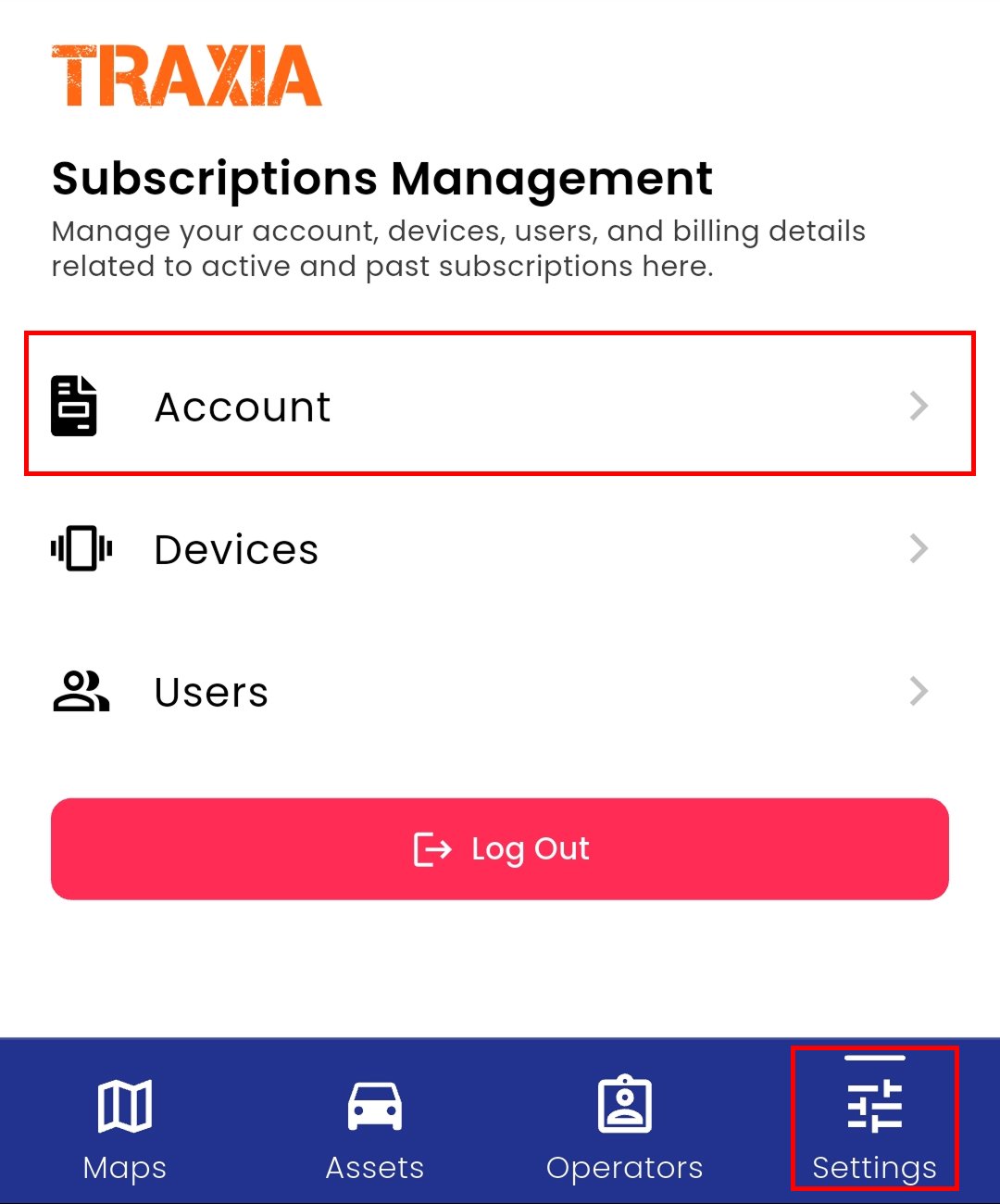Select the Devices phone icon

[x=80, y=548]
